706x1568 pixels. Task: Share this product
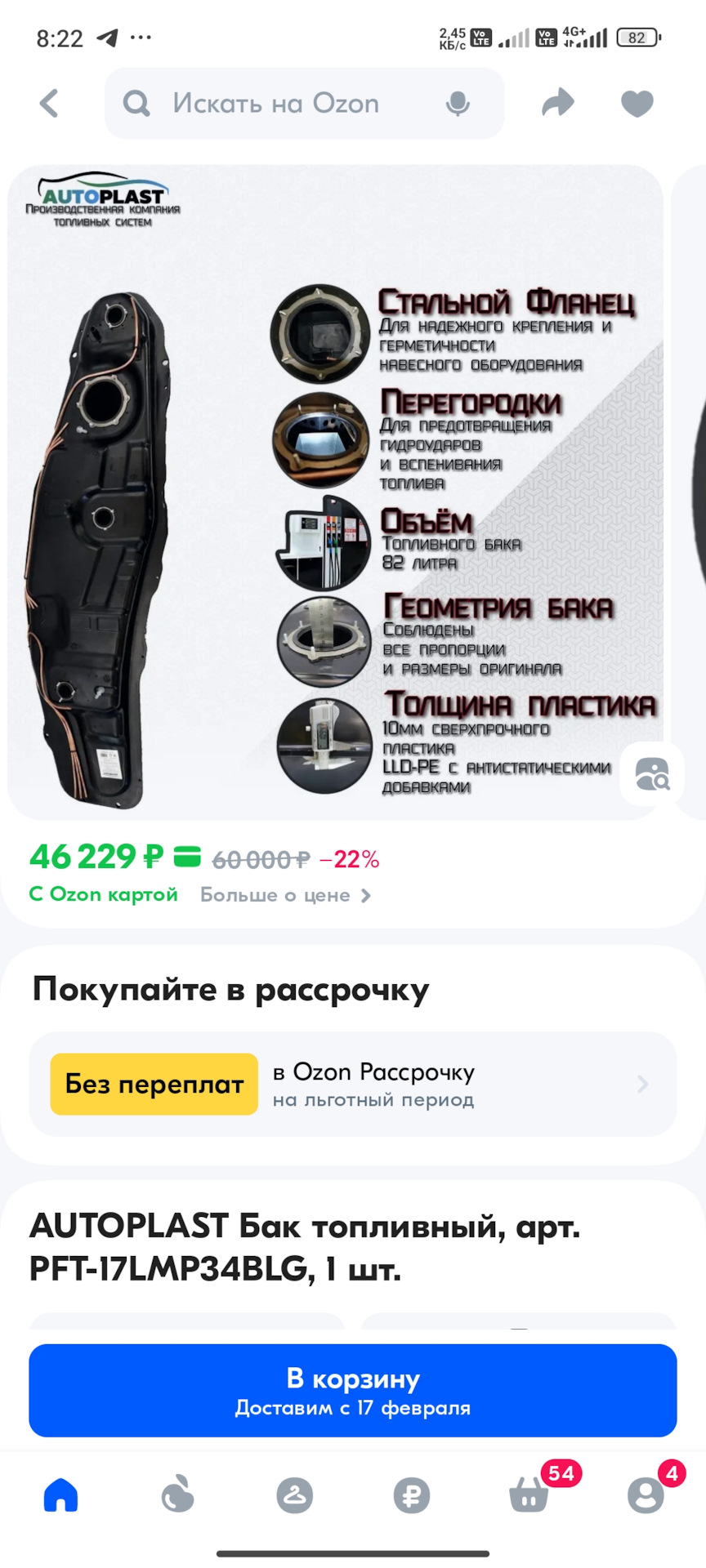[x=558, y=104]
